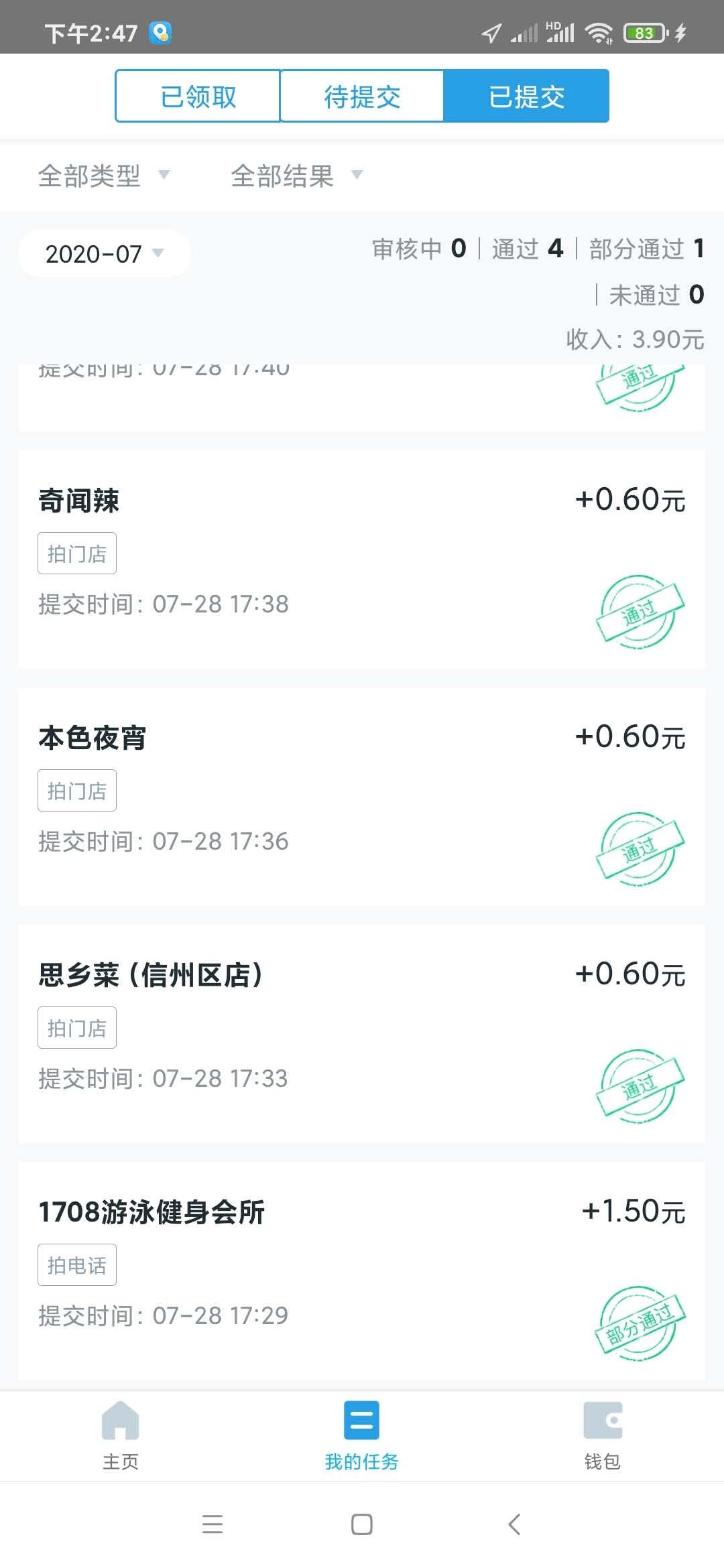Expand the 全部结果 filter dropdown

296,176
